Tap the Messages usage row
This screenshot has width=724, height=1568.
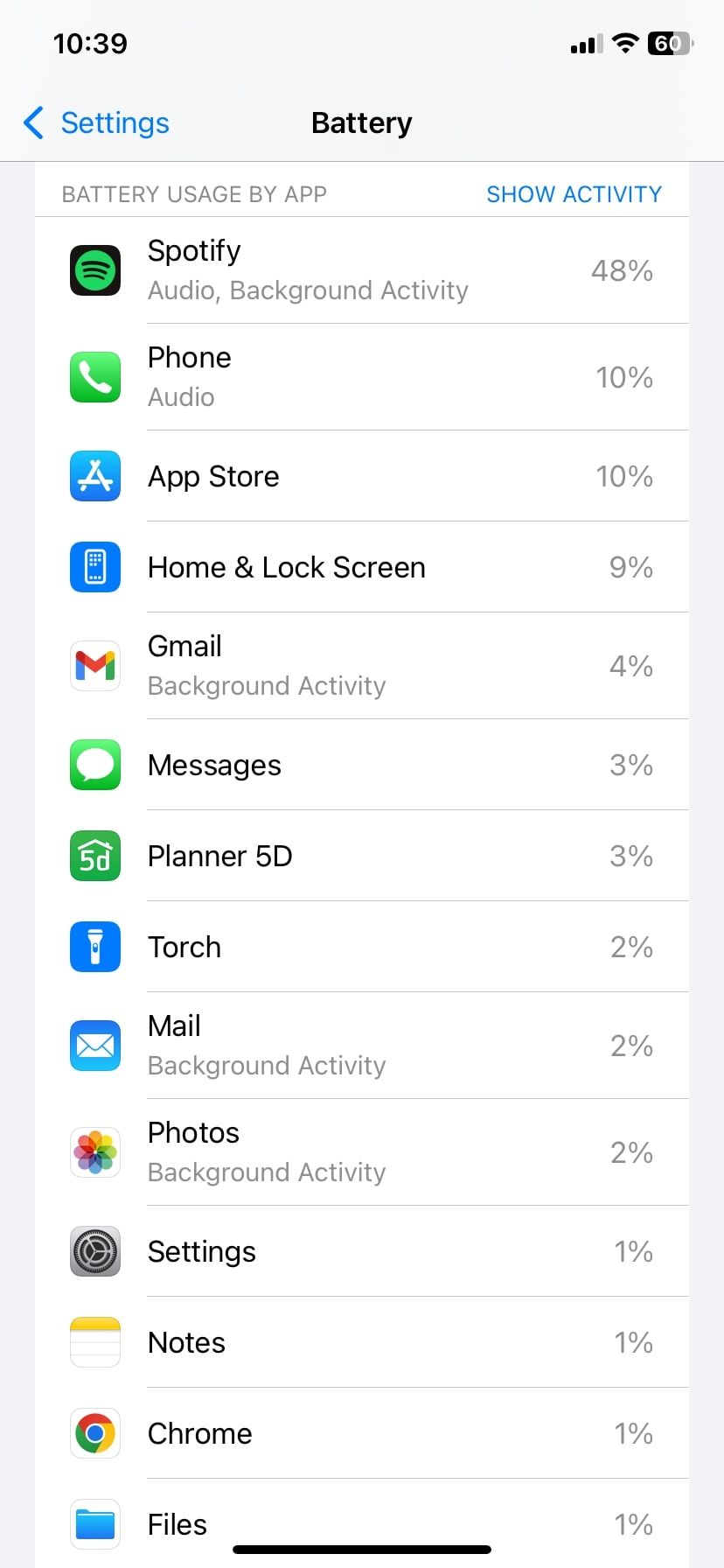pyautogui.click(x=361, y=765)
